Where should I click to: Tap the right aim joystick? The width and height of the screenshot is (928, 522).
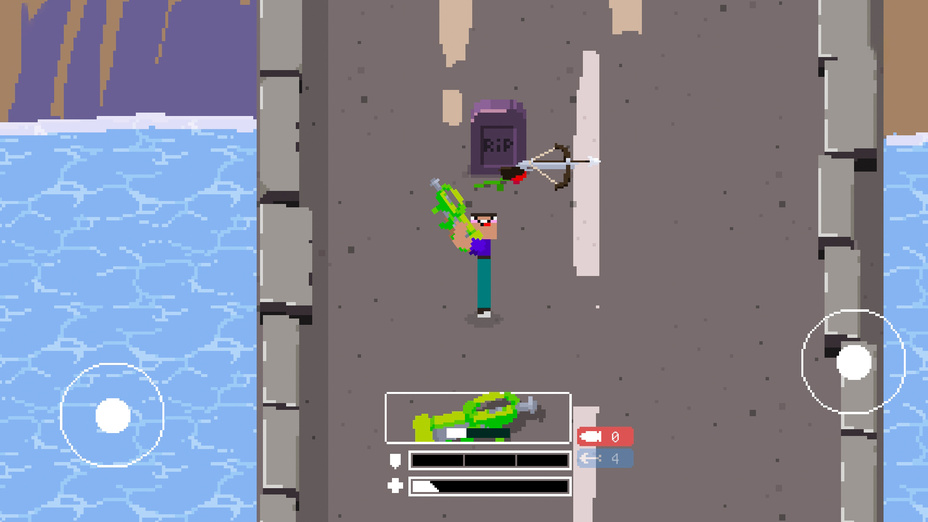853,361
